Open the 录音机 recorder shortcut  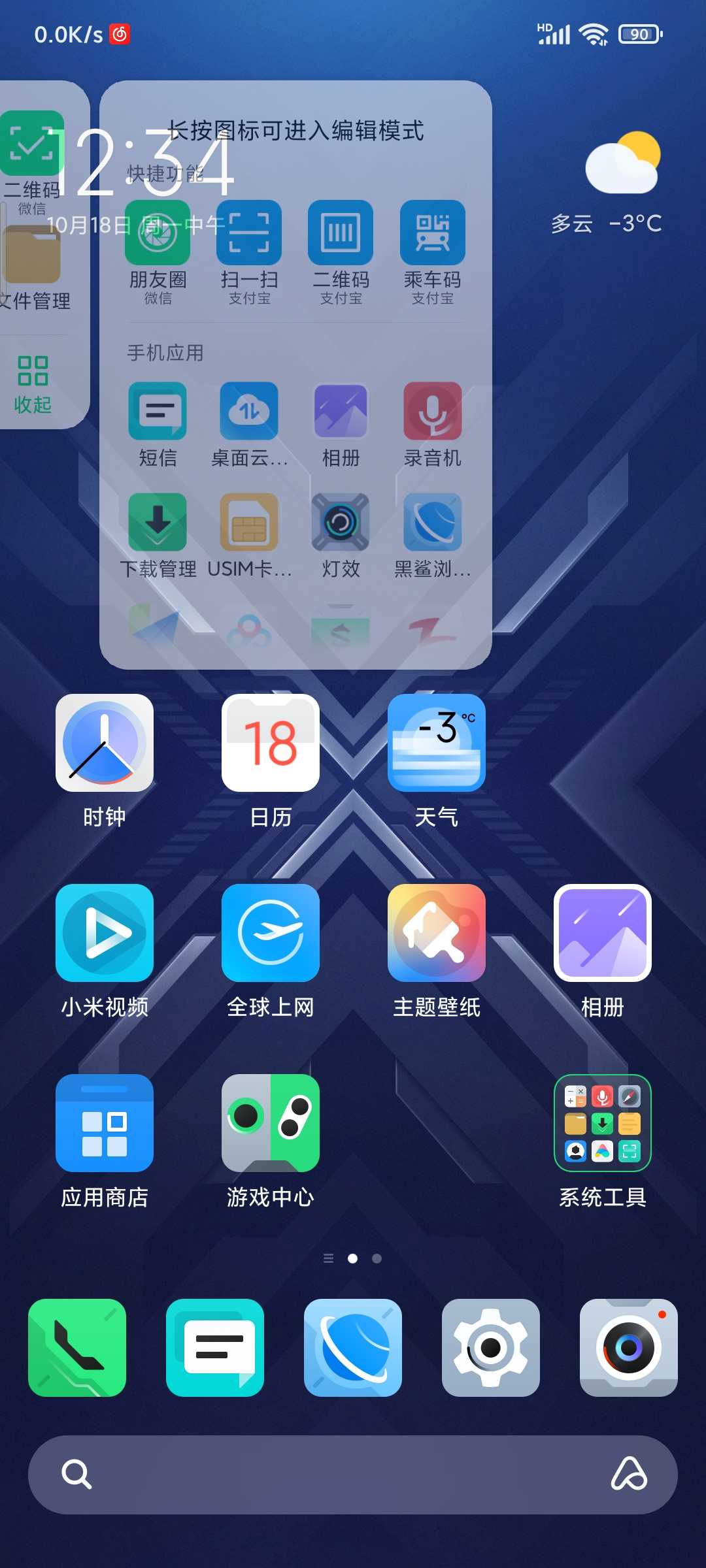(433, 412)
